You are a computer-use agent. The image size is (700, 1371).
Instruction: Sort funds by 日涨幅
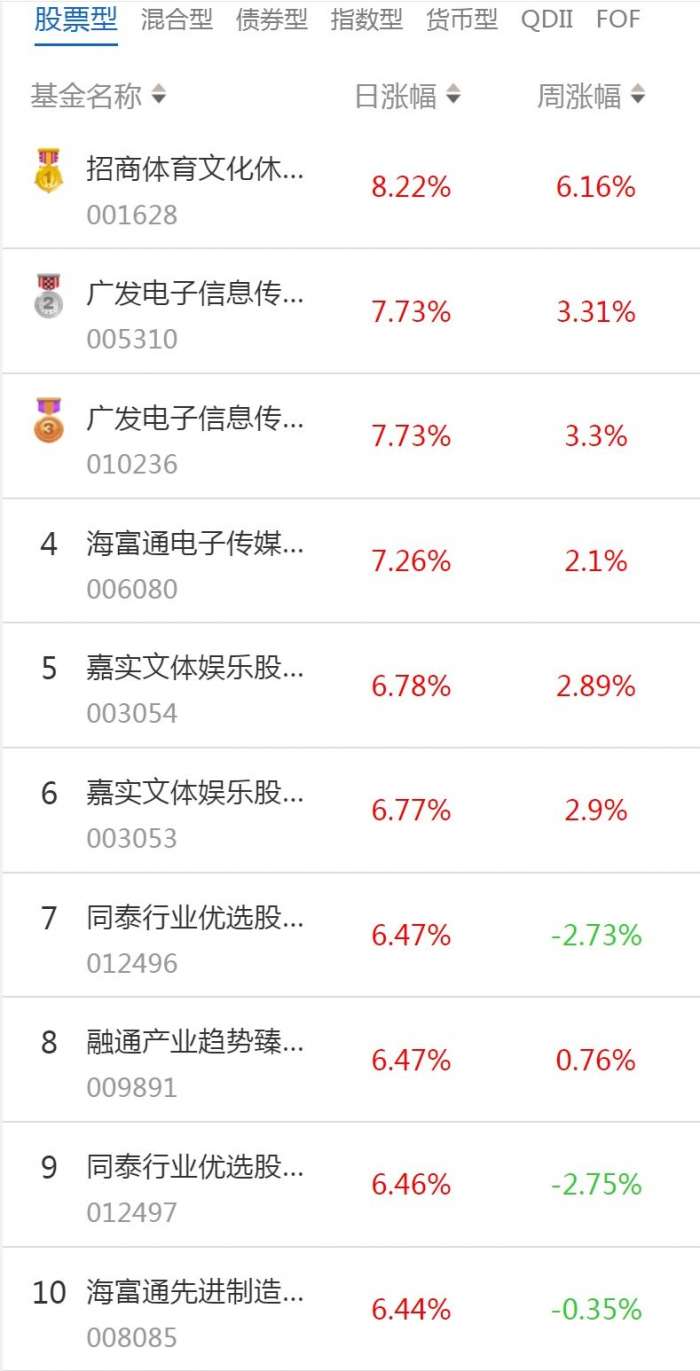[x=407, y=96]
